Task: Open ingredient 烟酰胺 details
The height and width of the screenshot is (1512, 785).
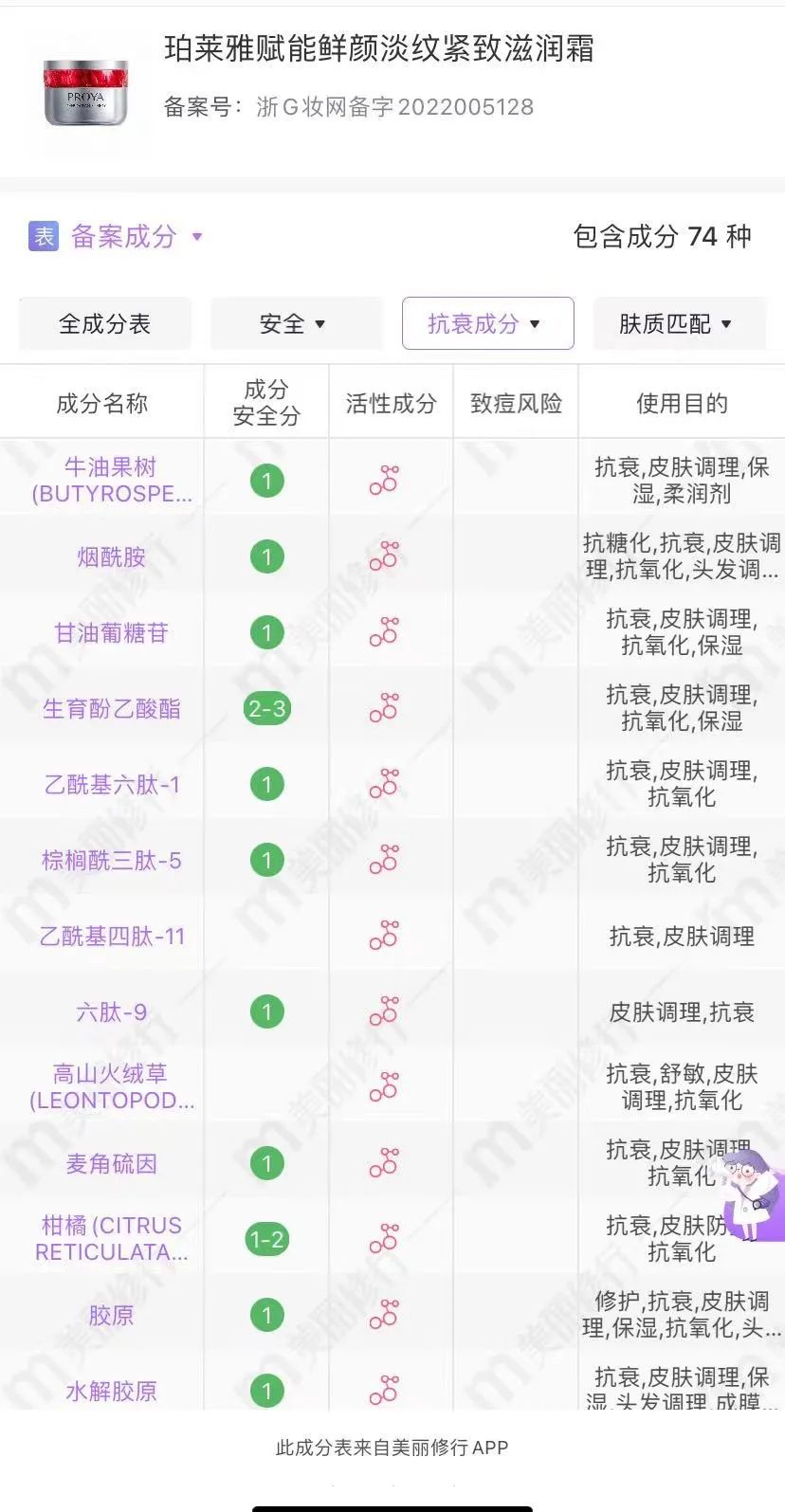Action: [111, 556]
